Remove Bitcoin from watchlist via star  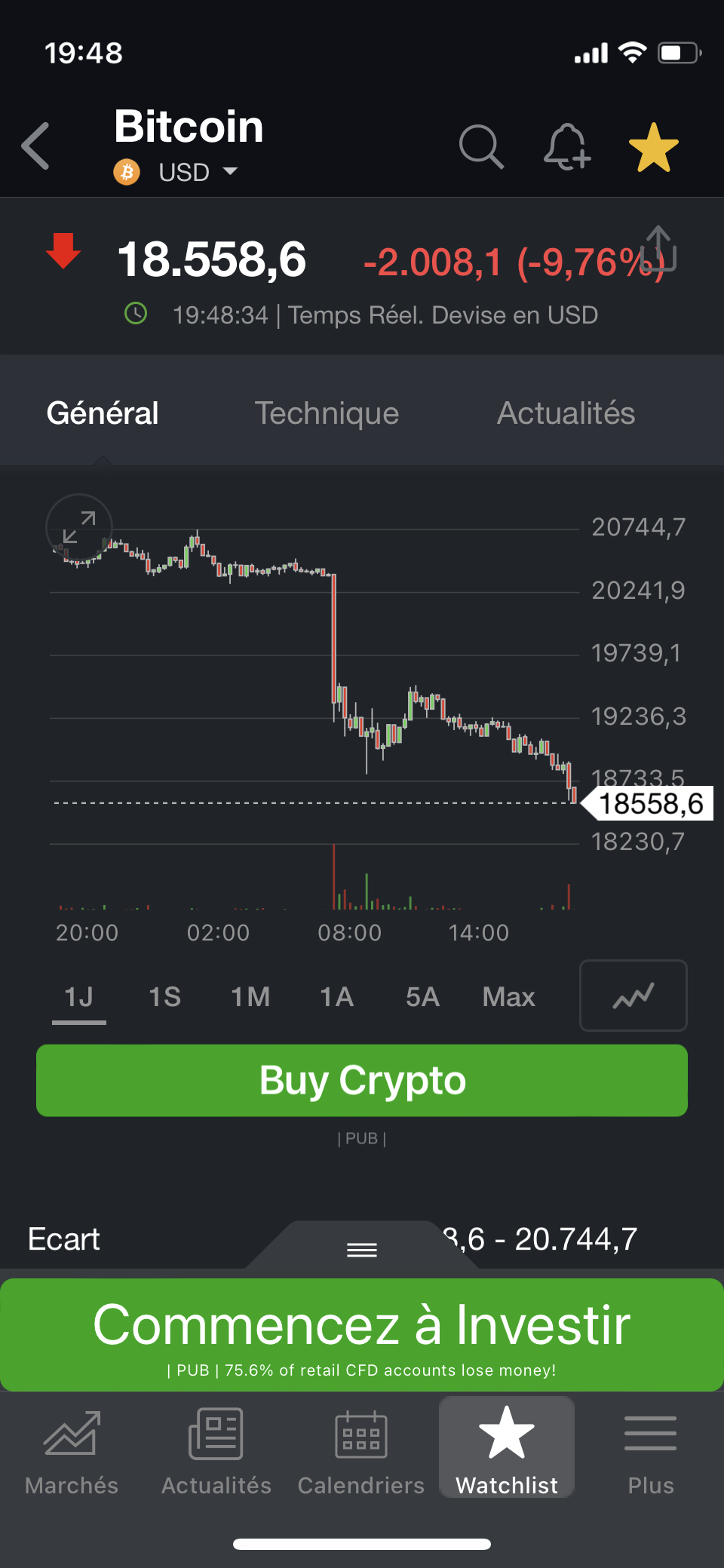click(653, 147)
